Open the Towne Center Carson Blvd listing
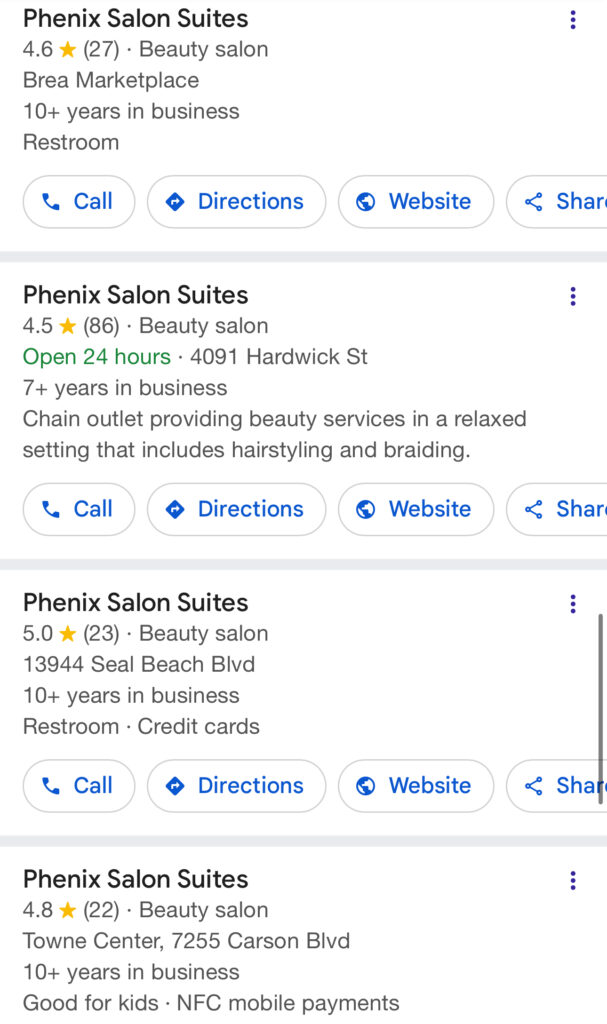The height and width of the screenshot is (1024, 607). pos(136,880)
